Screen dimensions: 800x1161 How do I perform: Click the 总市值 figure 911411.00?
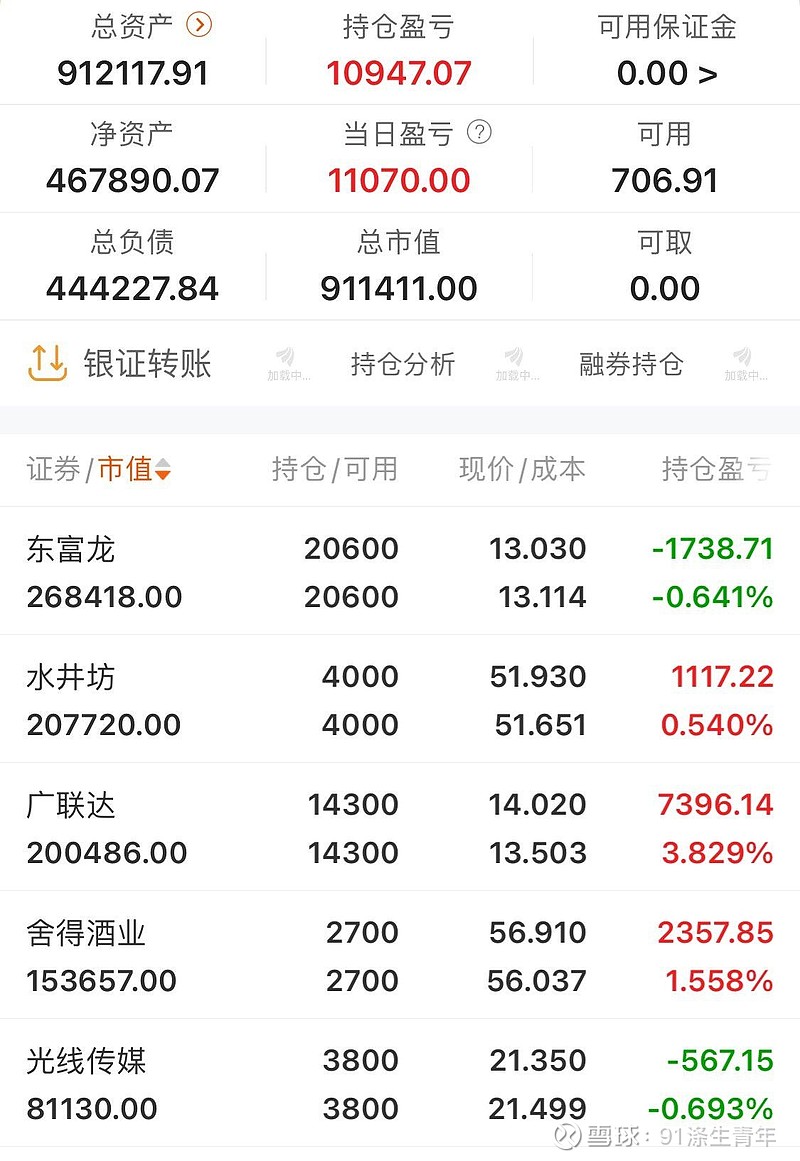click(x=399, y=289)
